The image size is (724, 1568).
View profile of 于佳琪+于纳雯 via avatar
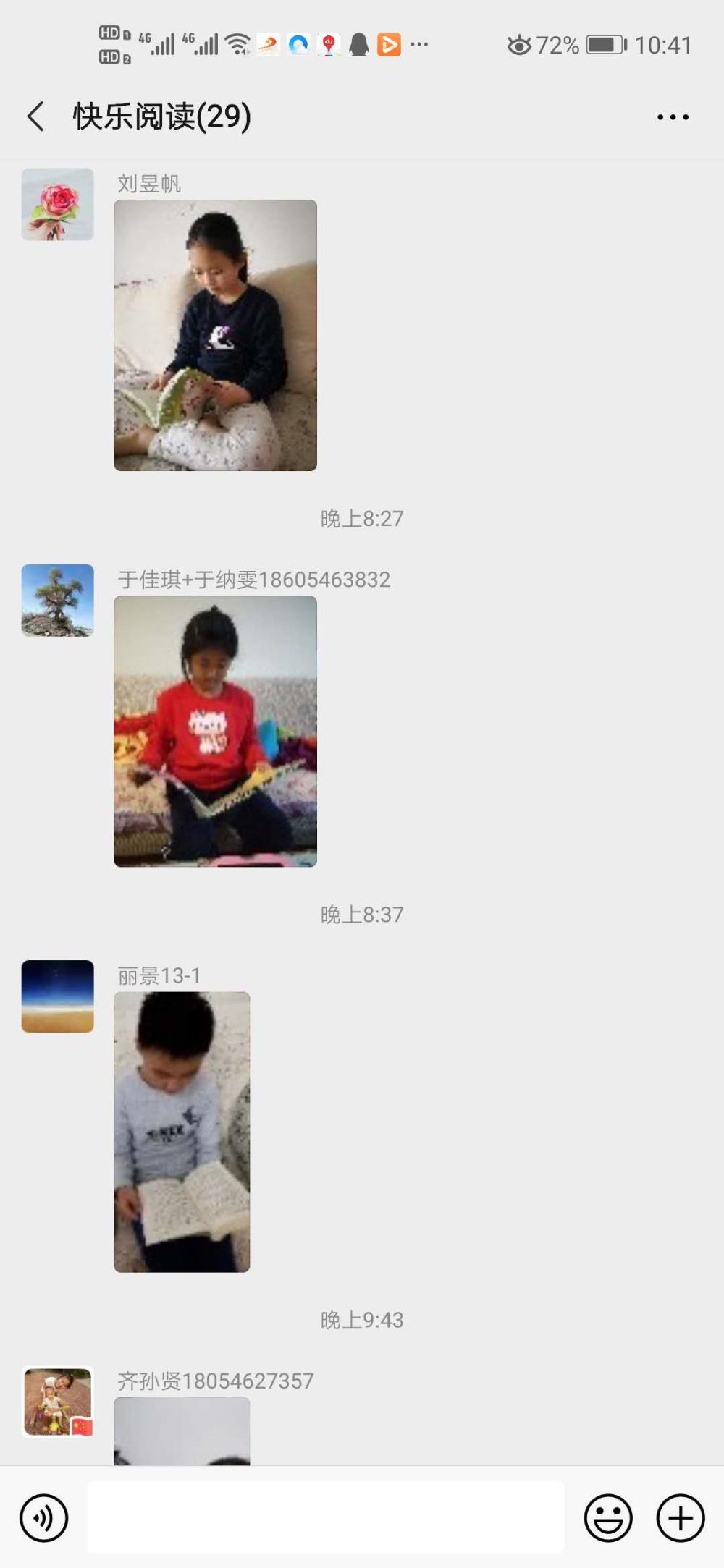pos(58,601)
